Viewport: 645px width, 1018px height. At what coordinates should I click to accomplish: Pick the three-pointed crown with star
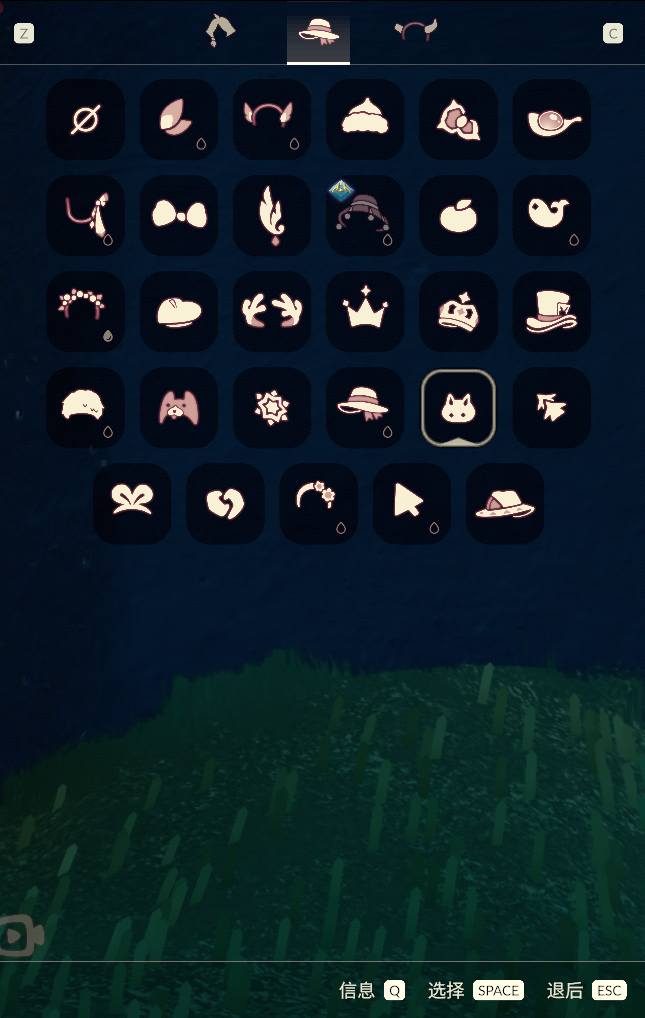click(365, 312)
